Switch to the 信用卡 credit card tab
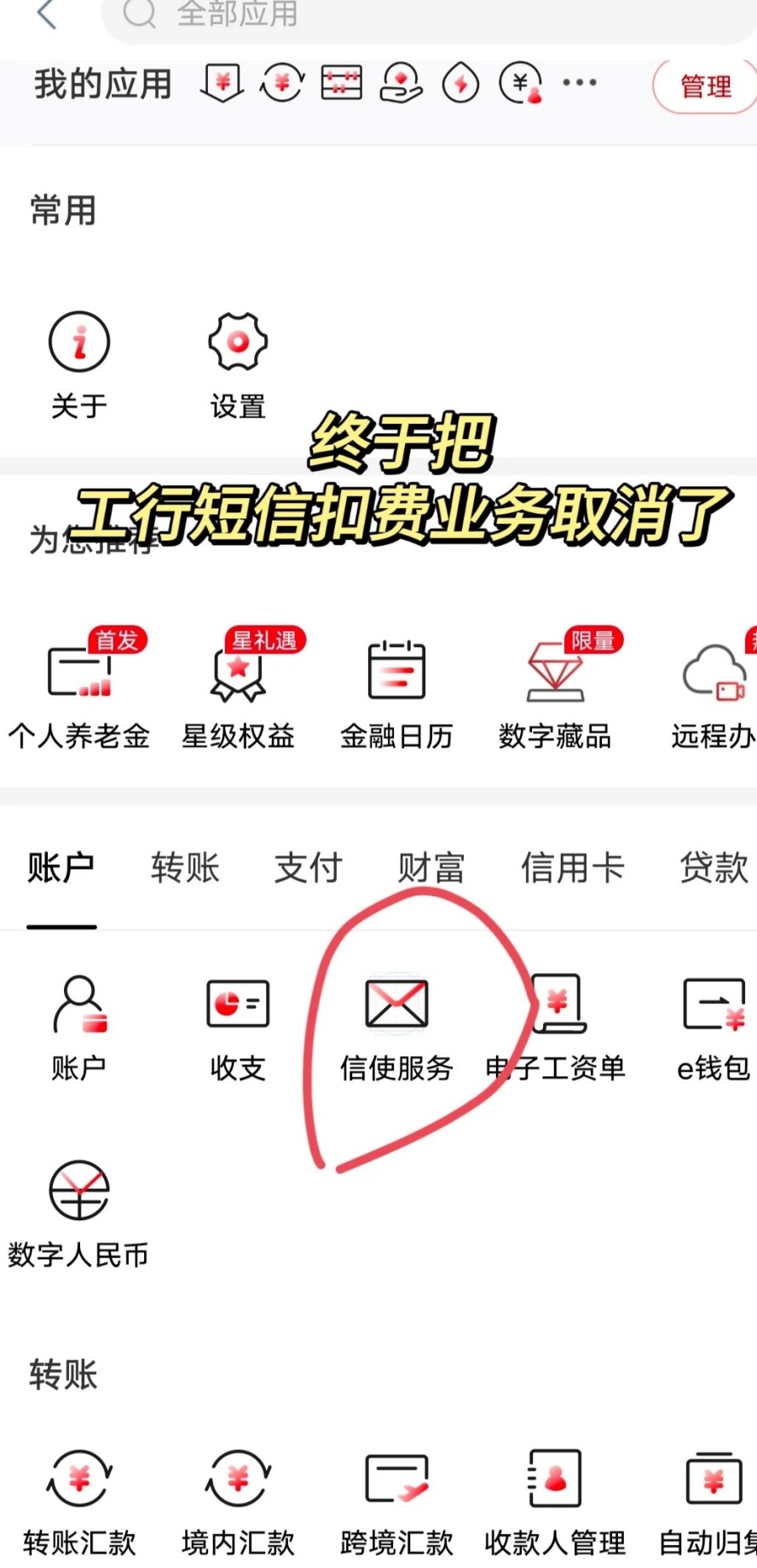The width and height of the screenshot is (757, 1568). pos(571,867)
